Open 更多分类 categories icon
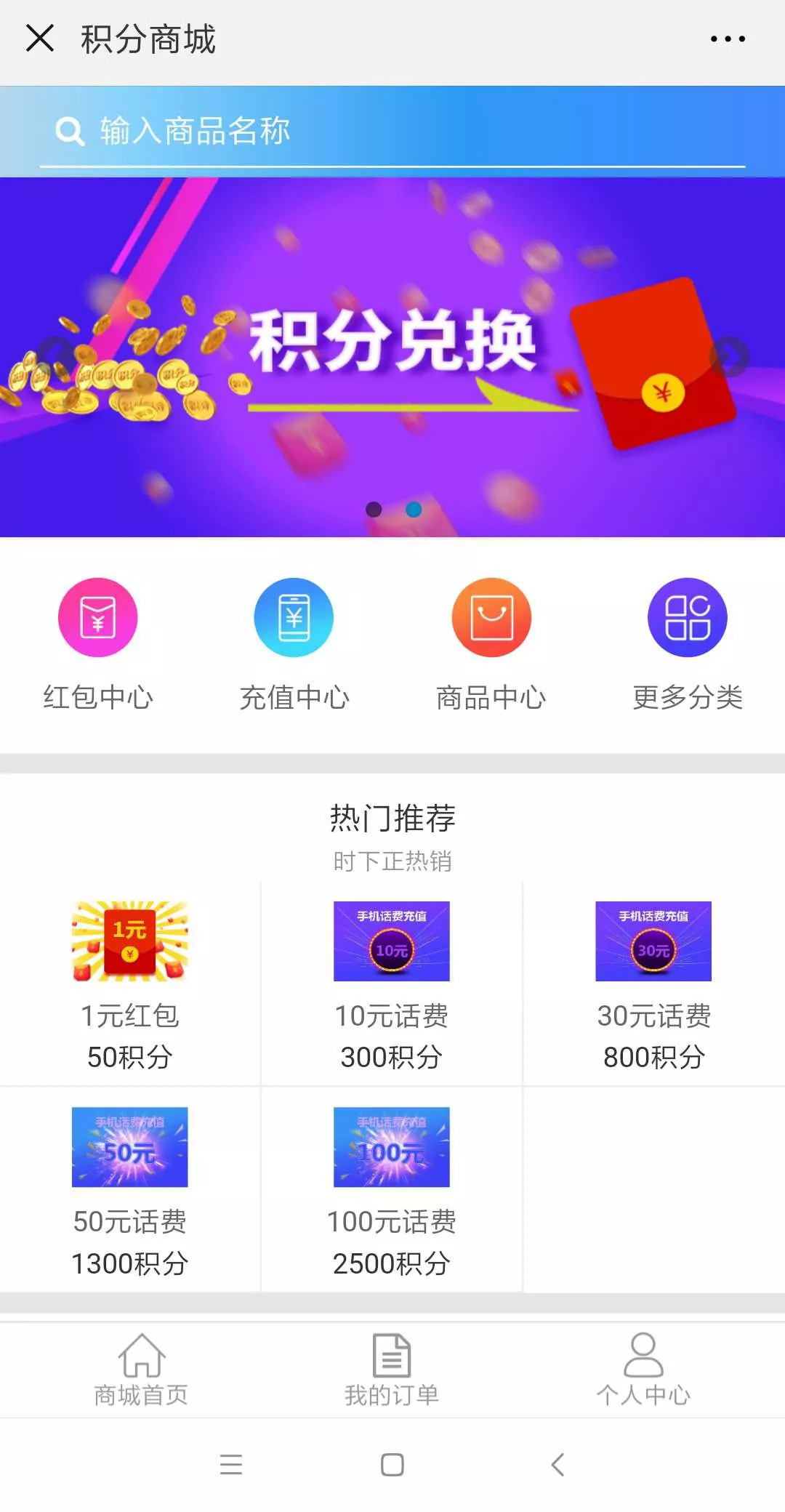 (x=687, y=616)
